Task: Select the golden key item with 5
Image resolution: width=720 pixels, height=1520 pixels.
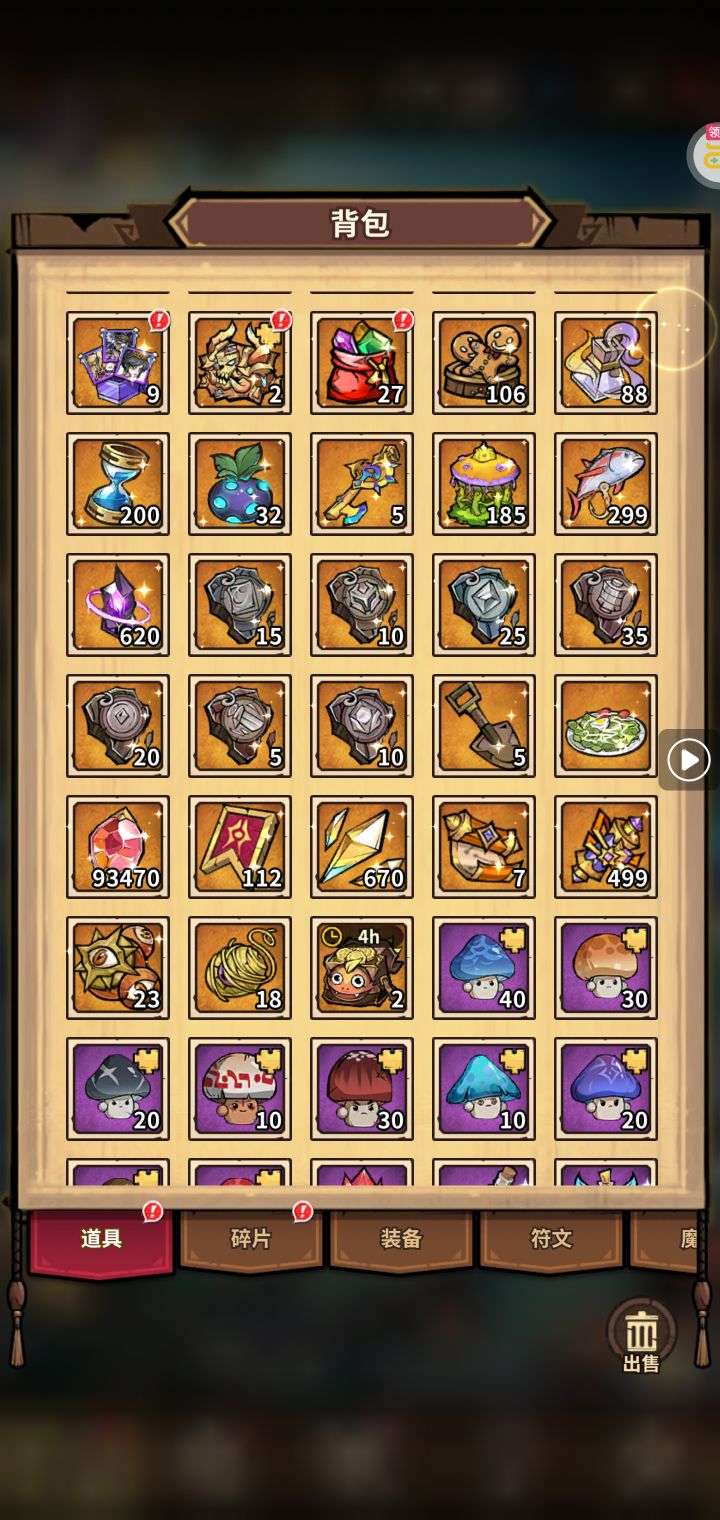Action: [362, 483]
